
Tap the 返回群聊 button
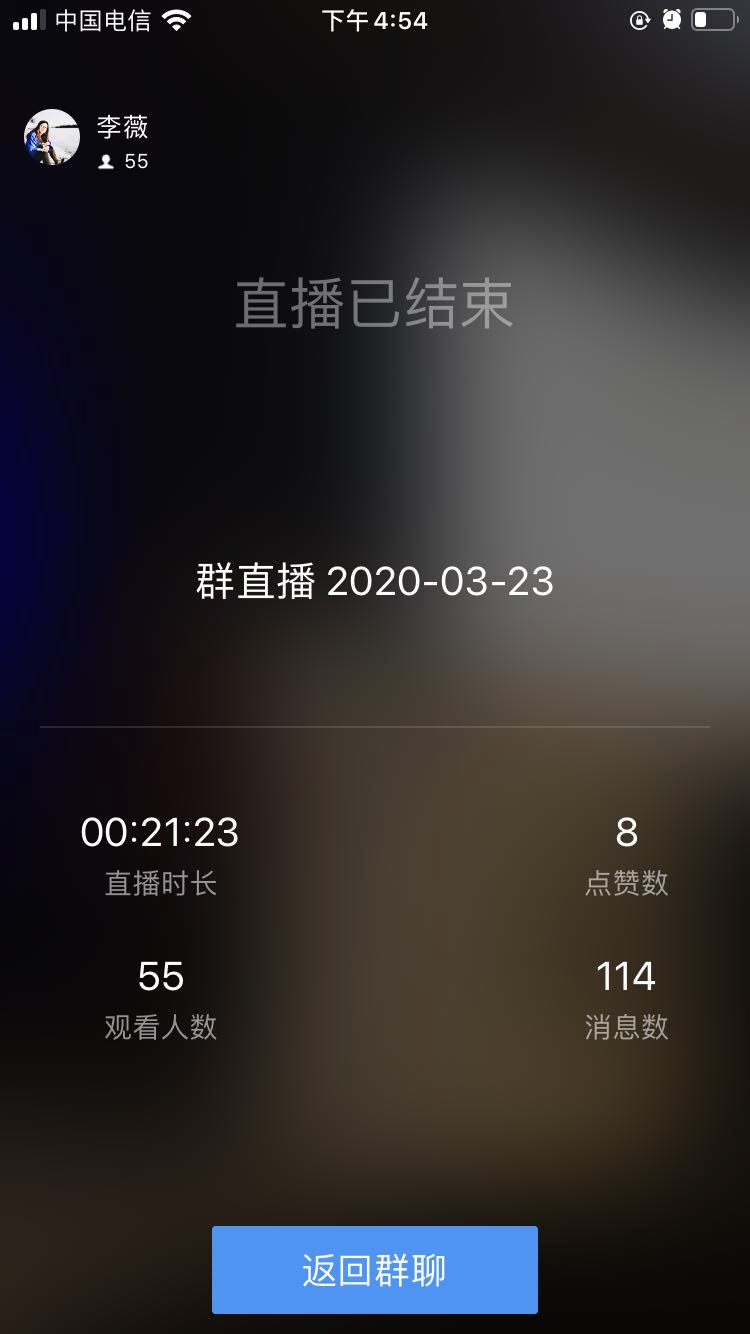374,1270
